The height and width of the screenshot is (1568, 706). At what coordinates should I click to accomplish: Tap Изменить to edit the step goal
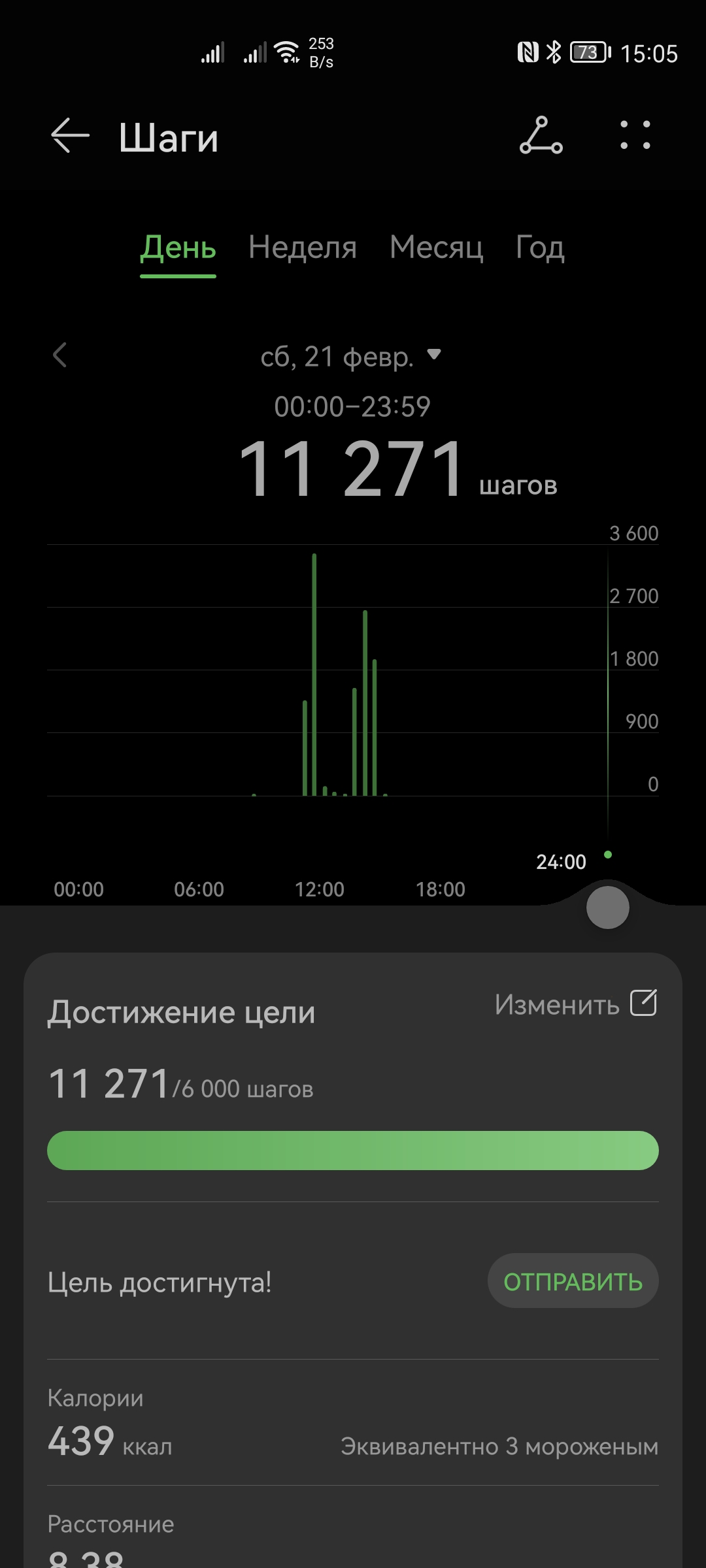pyautogui.click(x=575, y=1004)
